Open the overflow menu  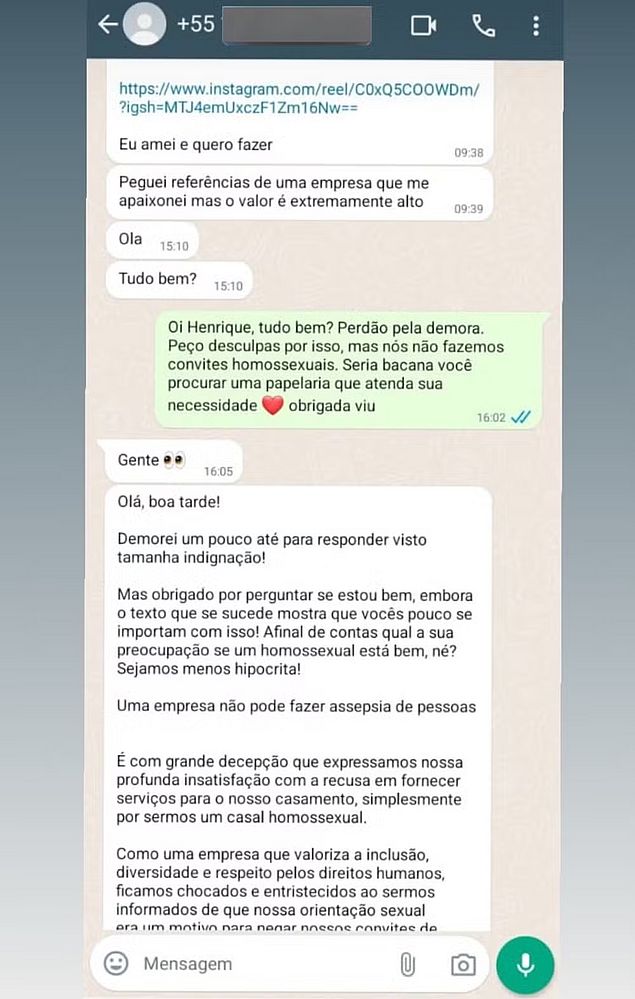click(x=537, y=26)
